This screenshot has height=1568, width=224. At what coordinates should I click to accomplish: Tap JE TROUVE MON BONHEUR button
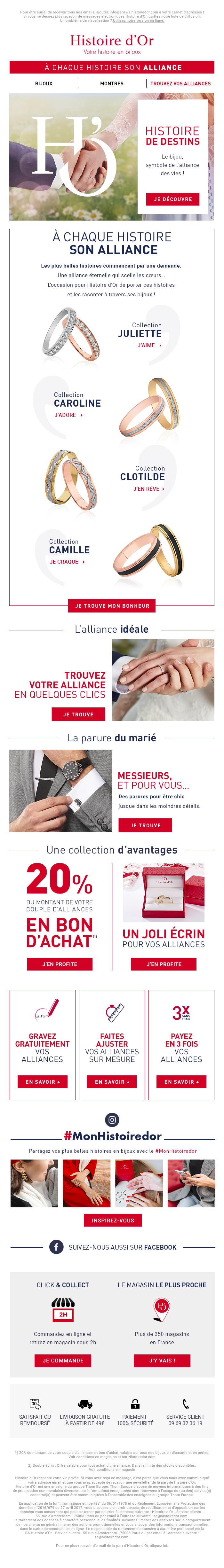112,606
